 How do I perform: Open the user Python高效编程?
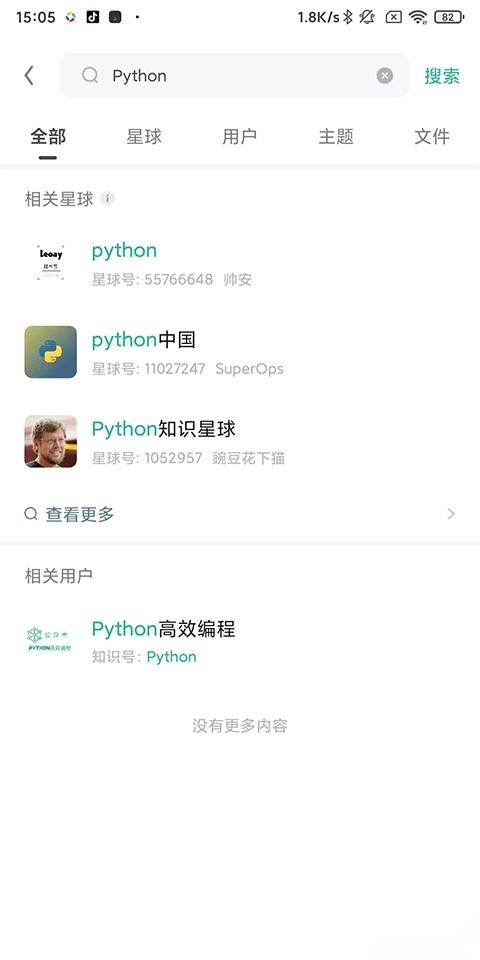click(240, 640)
